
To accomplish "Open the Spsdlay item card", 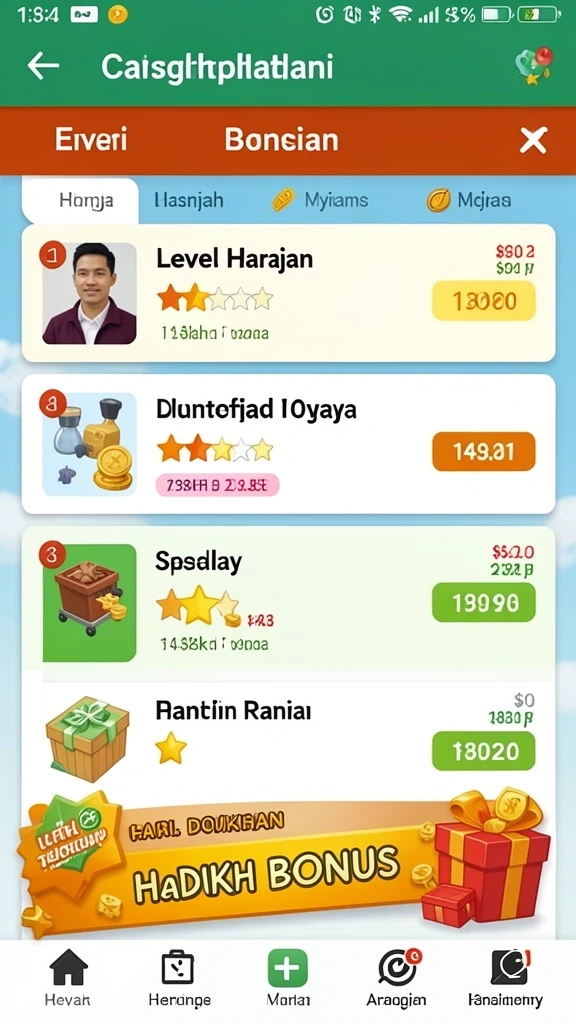I will coord(289,598).
